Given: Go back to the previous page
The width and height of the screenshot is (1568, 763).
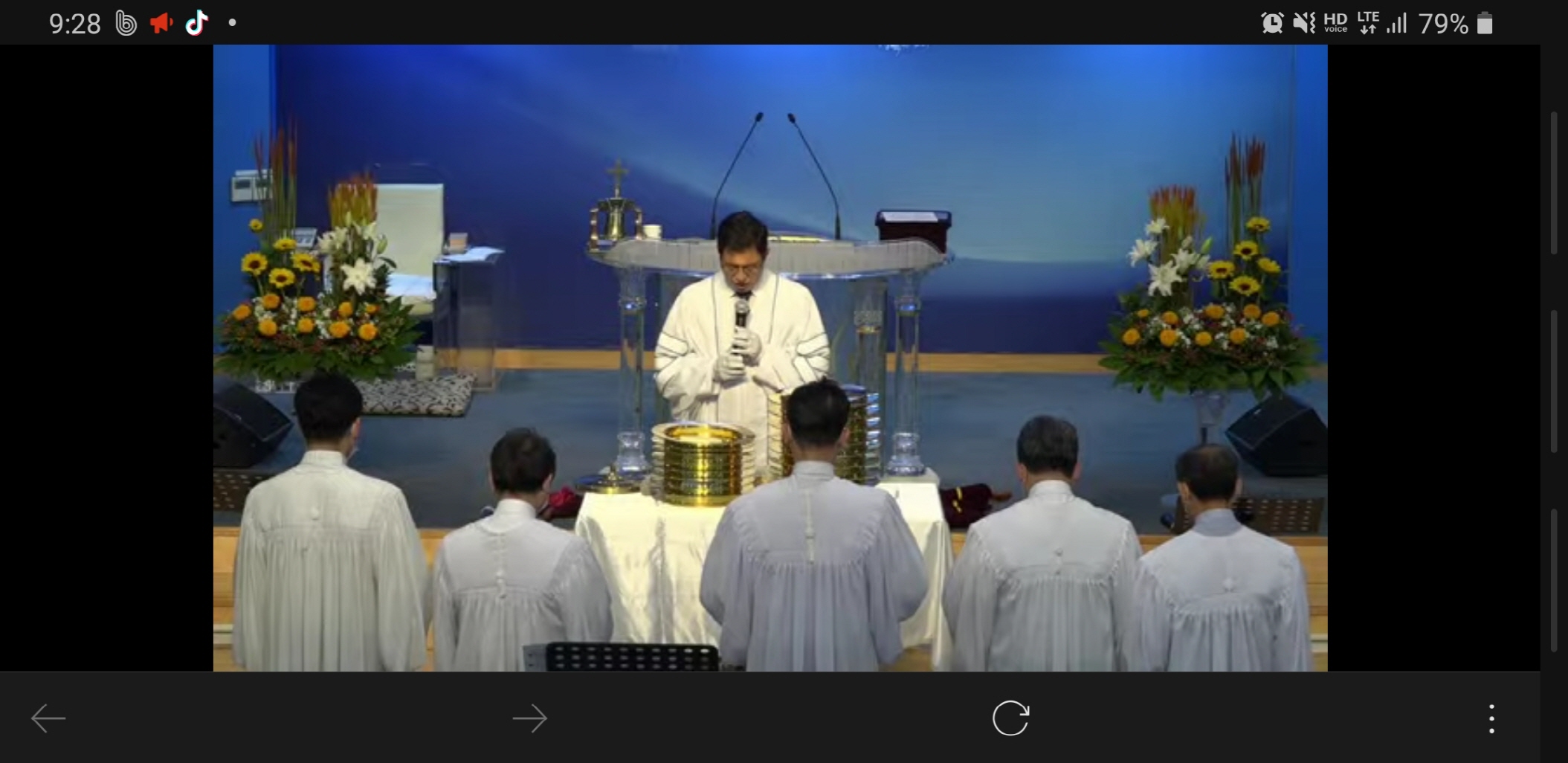Looking at the screenshot, I should [x=48, y=718].
